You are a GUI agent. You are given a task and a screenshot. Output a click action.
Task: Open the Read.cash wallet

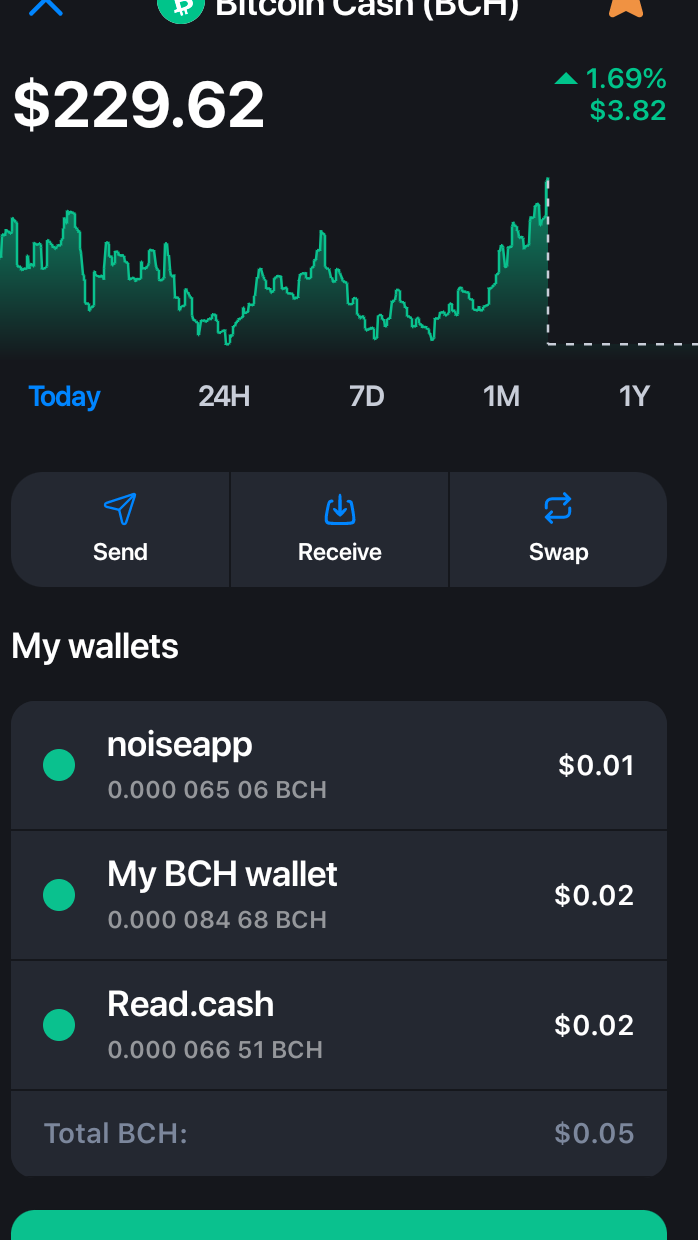[x=339, y=1025]
